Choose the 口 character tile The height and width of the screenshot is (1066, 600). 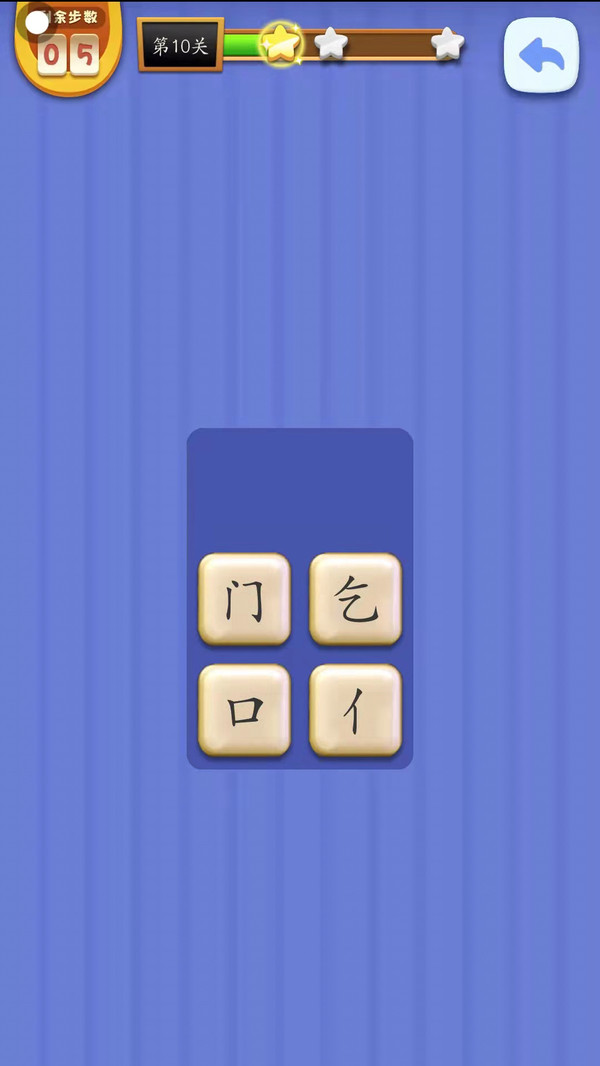click(245, 710)
